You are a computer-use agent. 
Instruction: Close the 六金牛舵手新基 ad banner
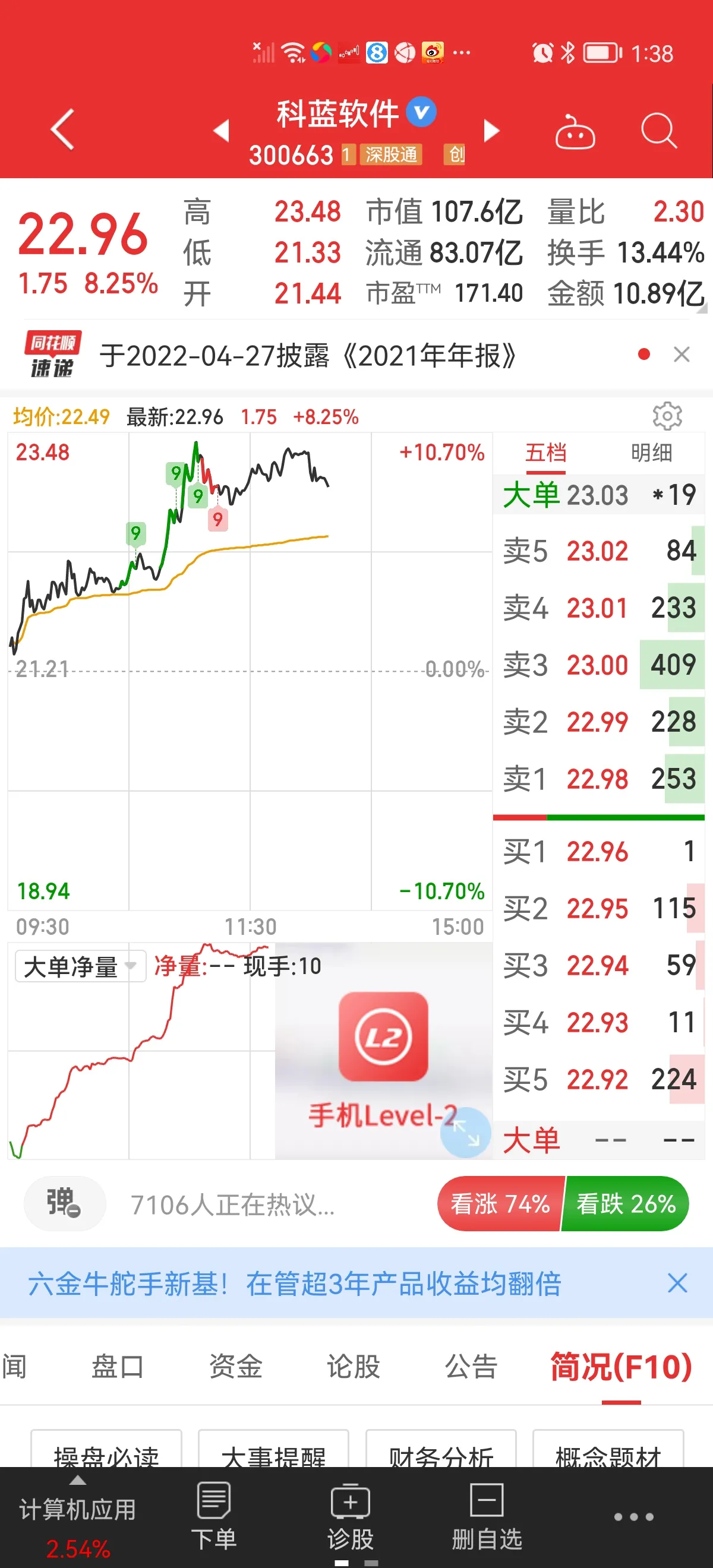click(677, 1283)
